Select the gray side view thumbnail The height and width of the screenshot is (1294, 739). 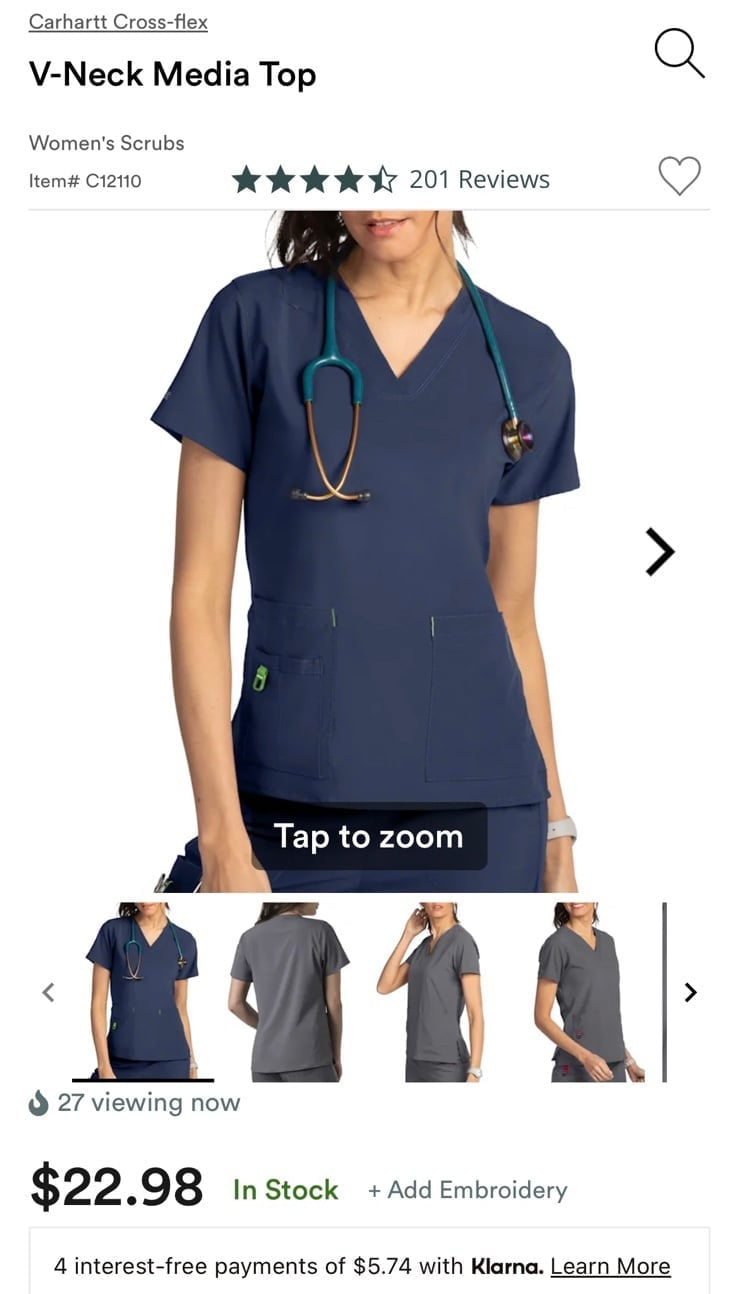pyautogui.click(x=587, y=991)
